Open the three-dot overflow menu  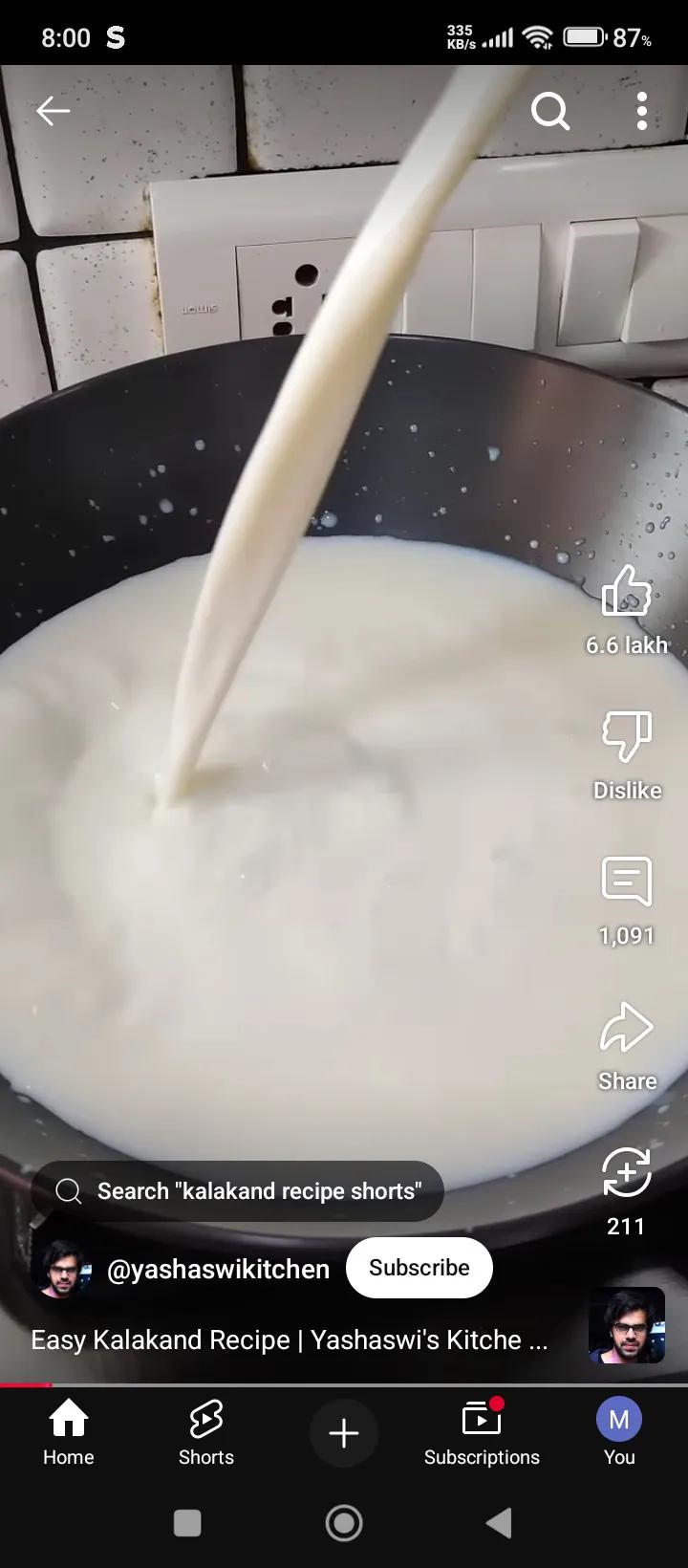click(x=642, y=112)
